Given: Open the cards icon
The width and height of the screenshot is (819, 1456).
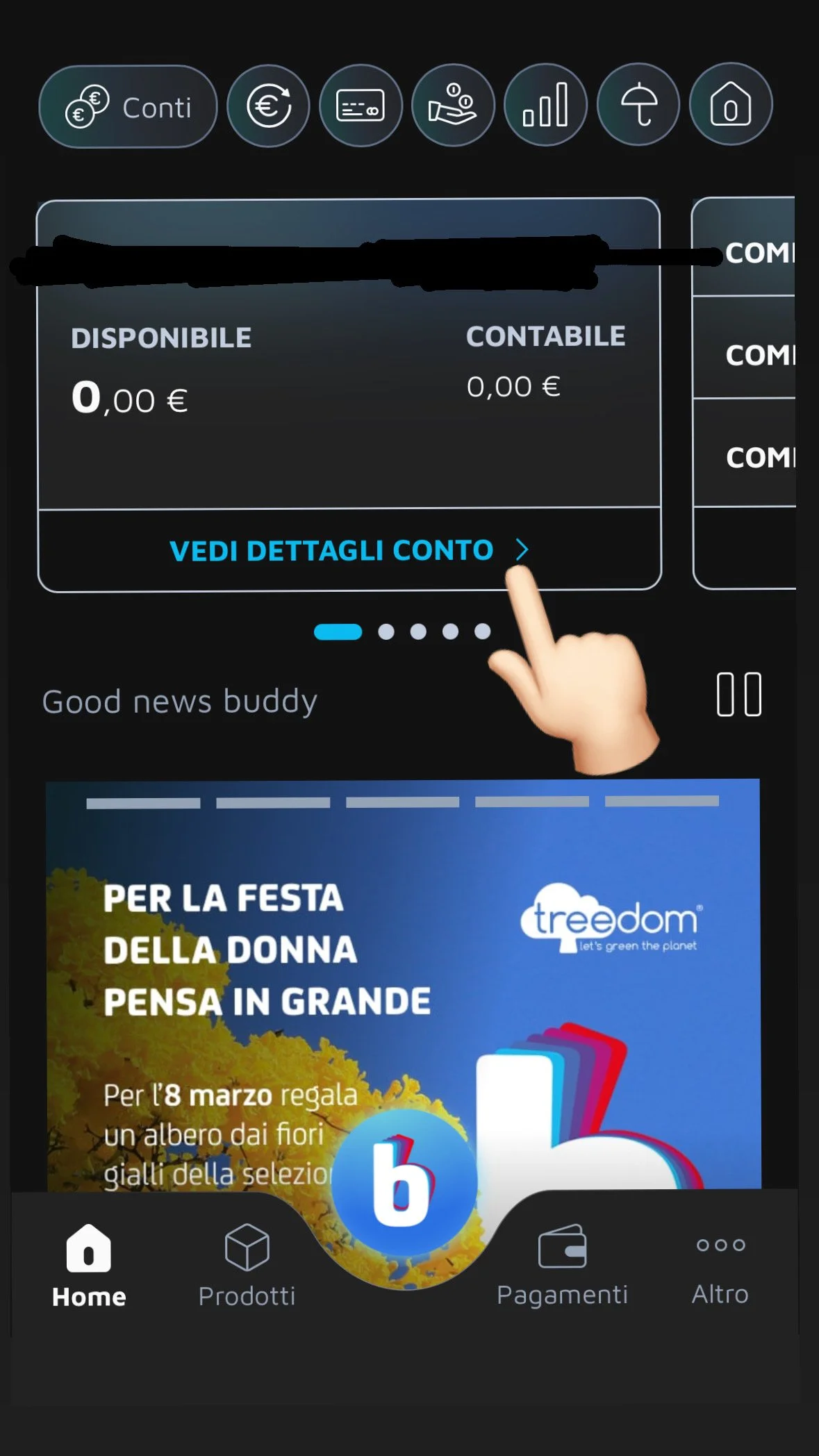Looking at the screenshot, I should pos(361,106).
